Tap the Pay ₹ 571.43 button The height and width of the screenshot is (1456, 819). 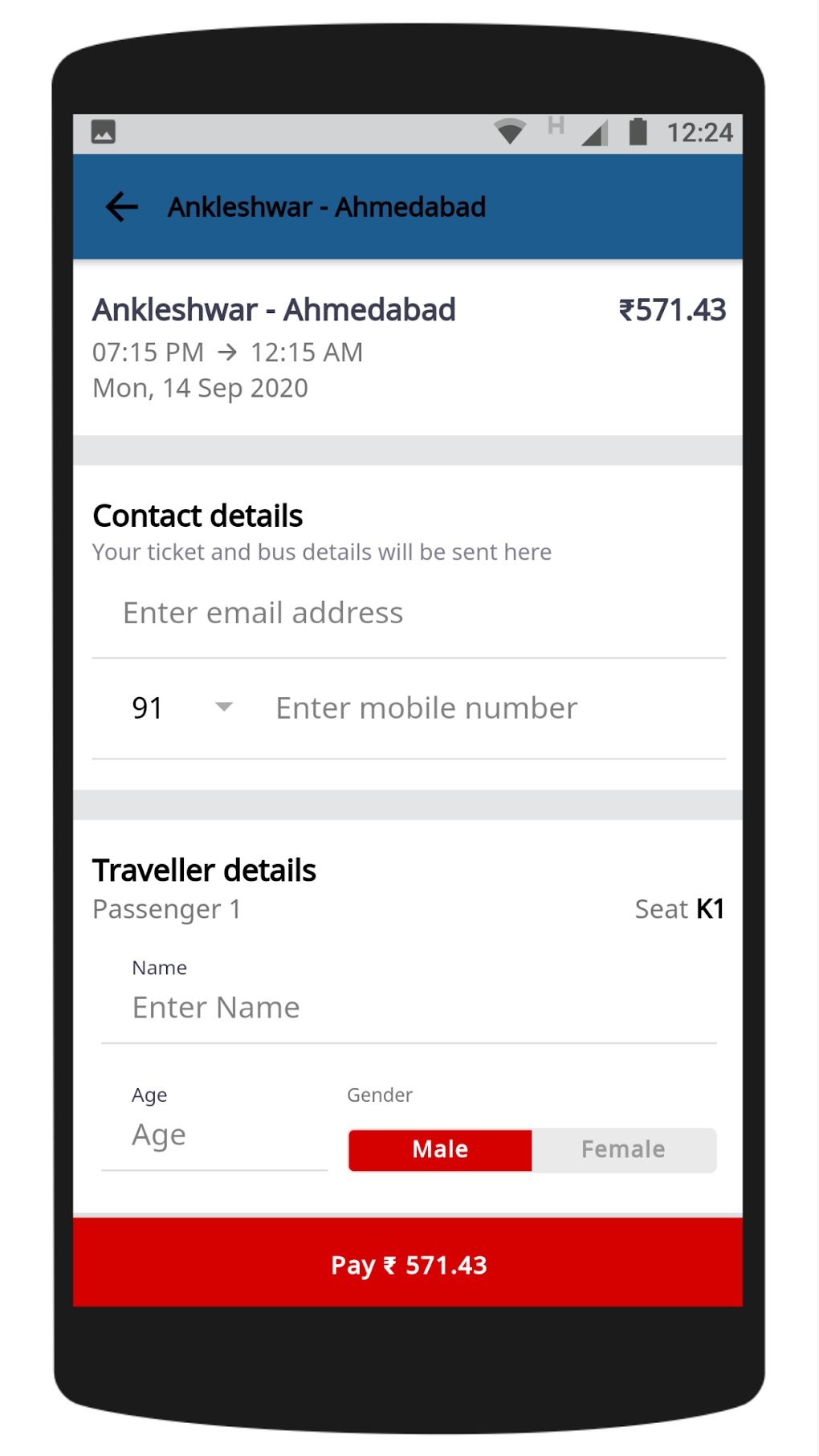(x=408, y=1265)
